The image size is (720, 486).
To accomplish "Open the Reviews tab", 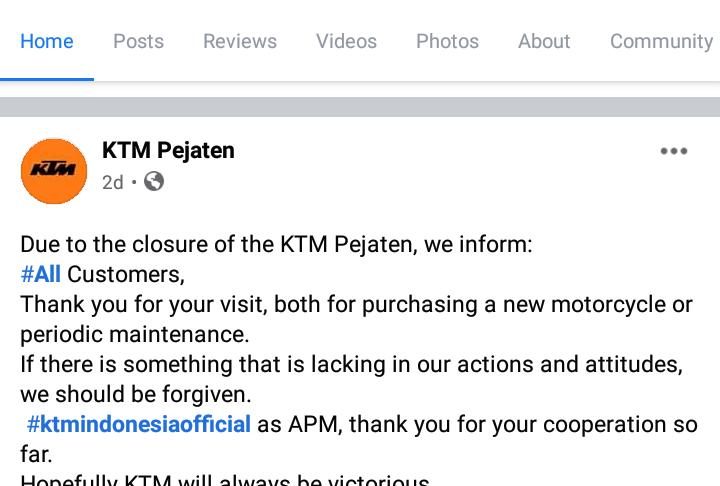I will pos(240,41).
